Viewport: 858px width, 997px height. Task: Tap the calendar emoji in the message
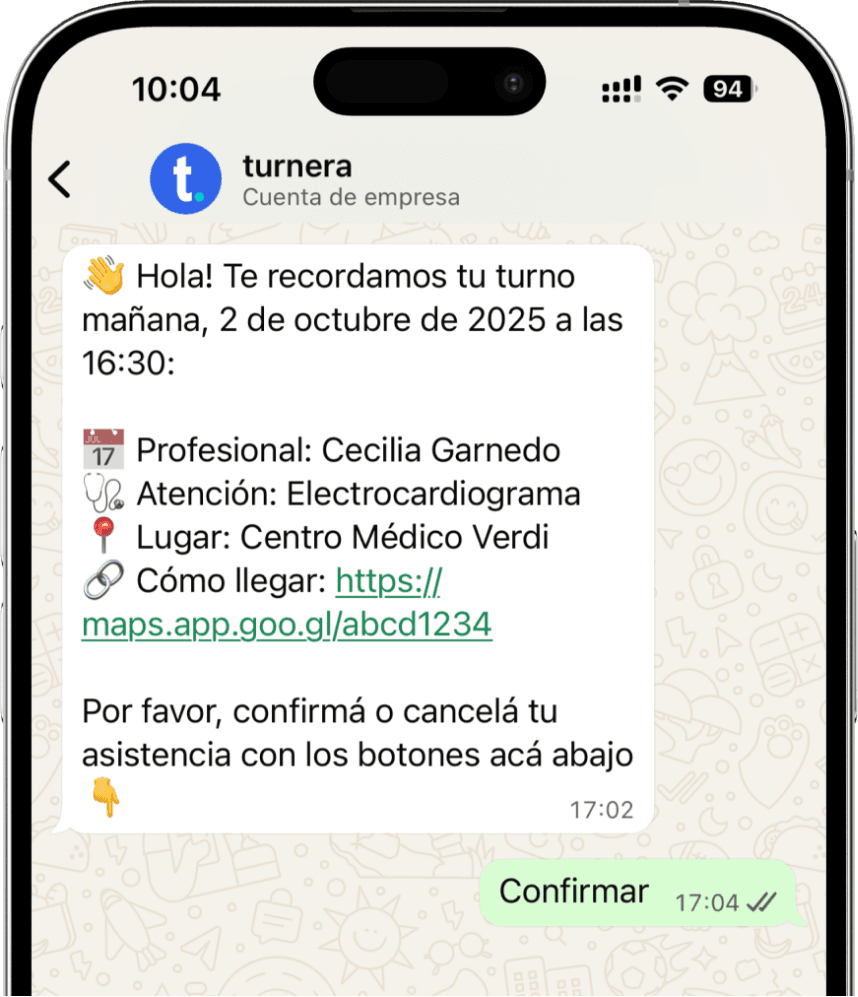click(x=104, y=448)
